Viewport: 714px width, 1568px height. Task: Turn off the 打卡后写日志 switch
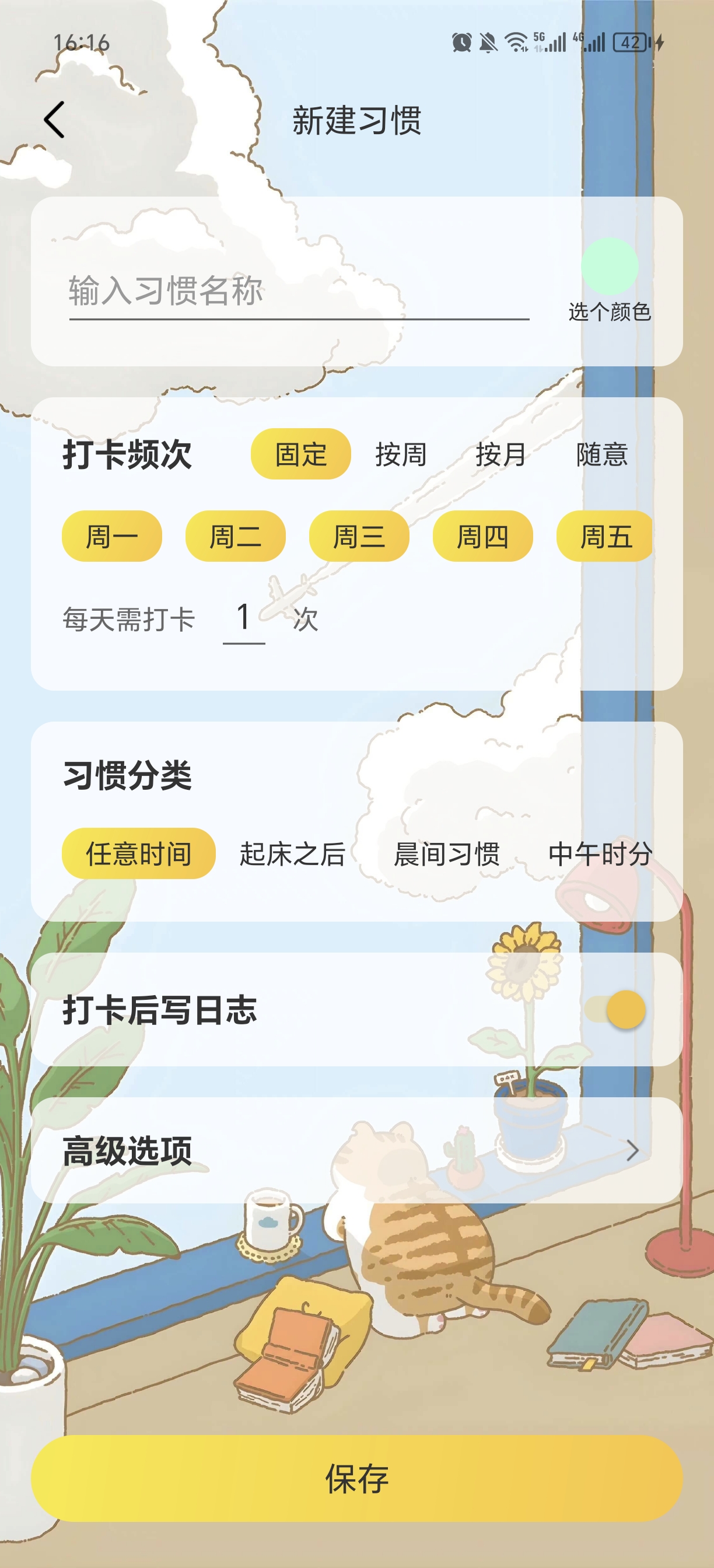(615, 1010)
